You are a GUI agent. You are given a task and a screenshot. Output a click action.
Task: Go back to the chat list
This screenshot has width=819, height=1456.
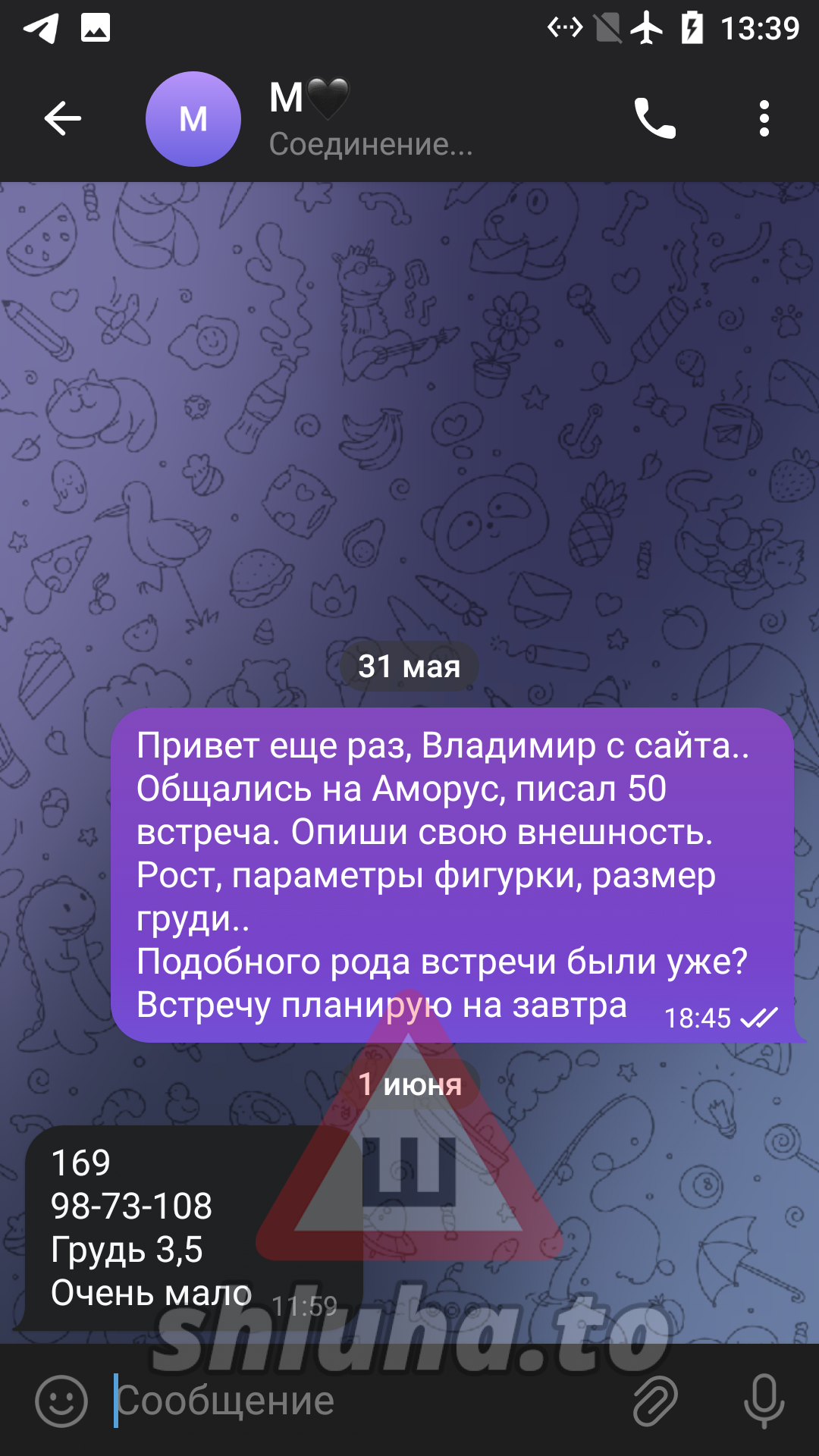[62, 119]
